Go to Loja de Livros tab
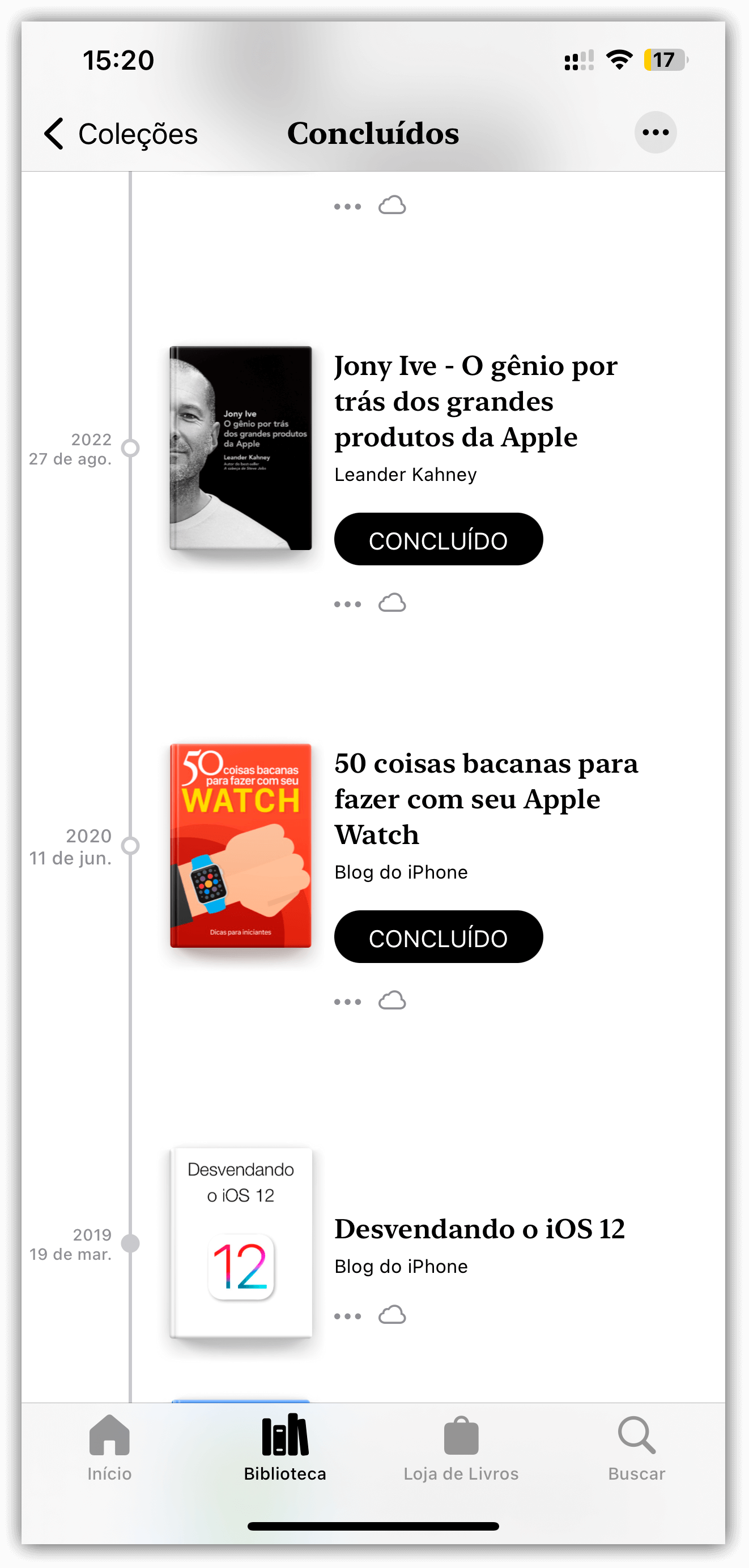749x1568 pixels. coord(461,1448)
